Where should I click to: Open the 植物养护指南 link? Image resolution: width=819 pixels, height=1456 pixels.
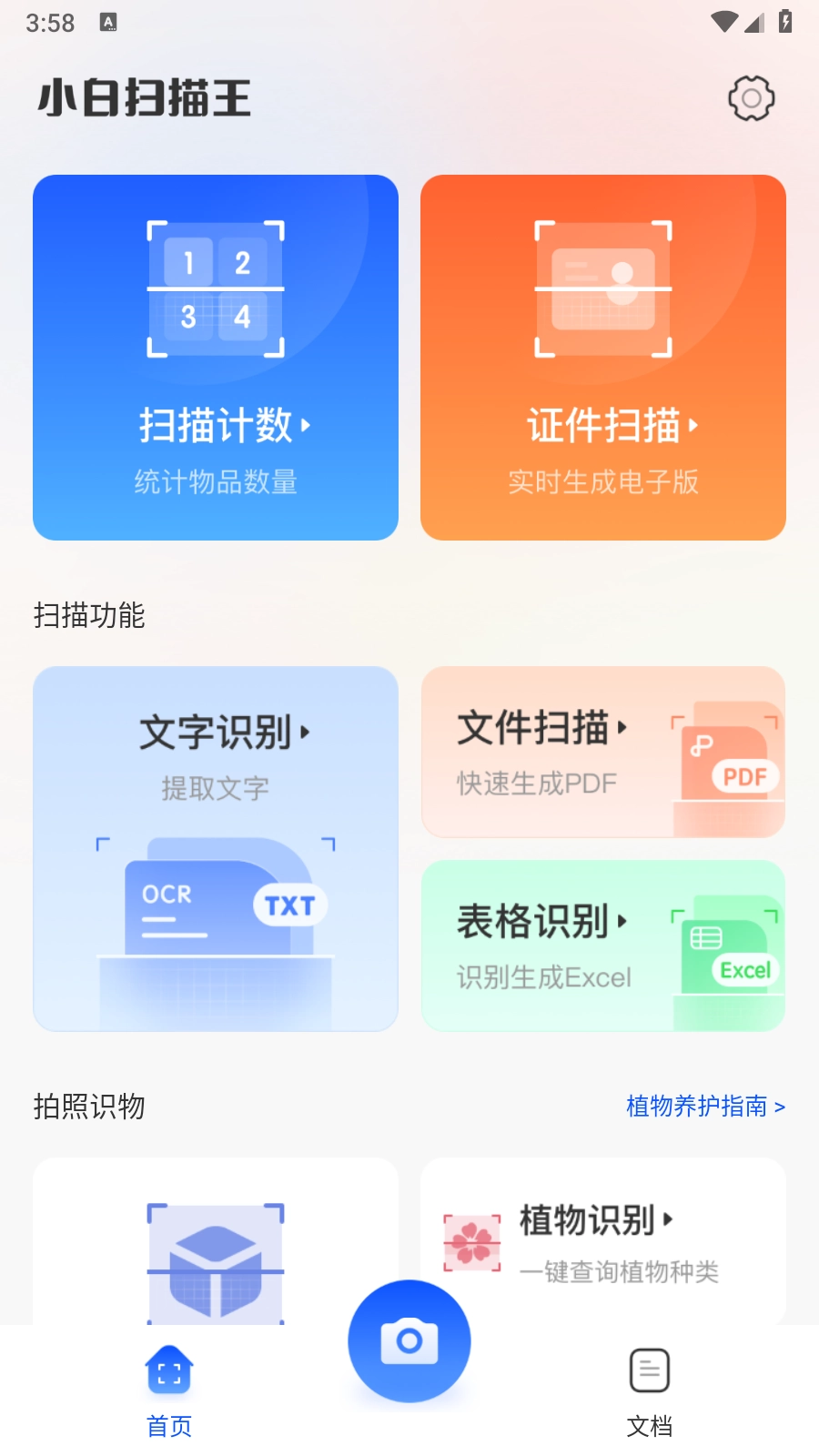(x=705, y=1107)
